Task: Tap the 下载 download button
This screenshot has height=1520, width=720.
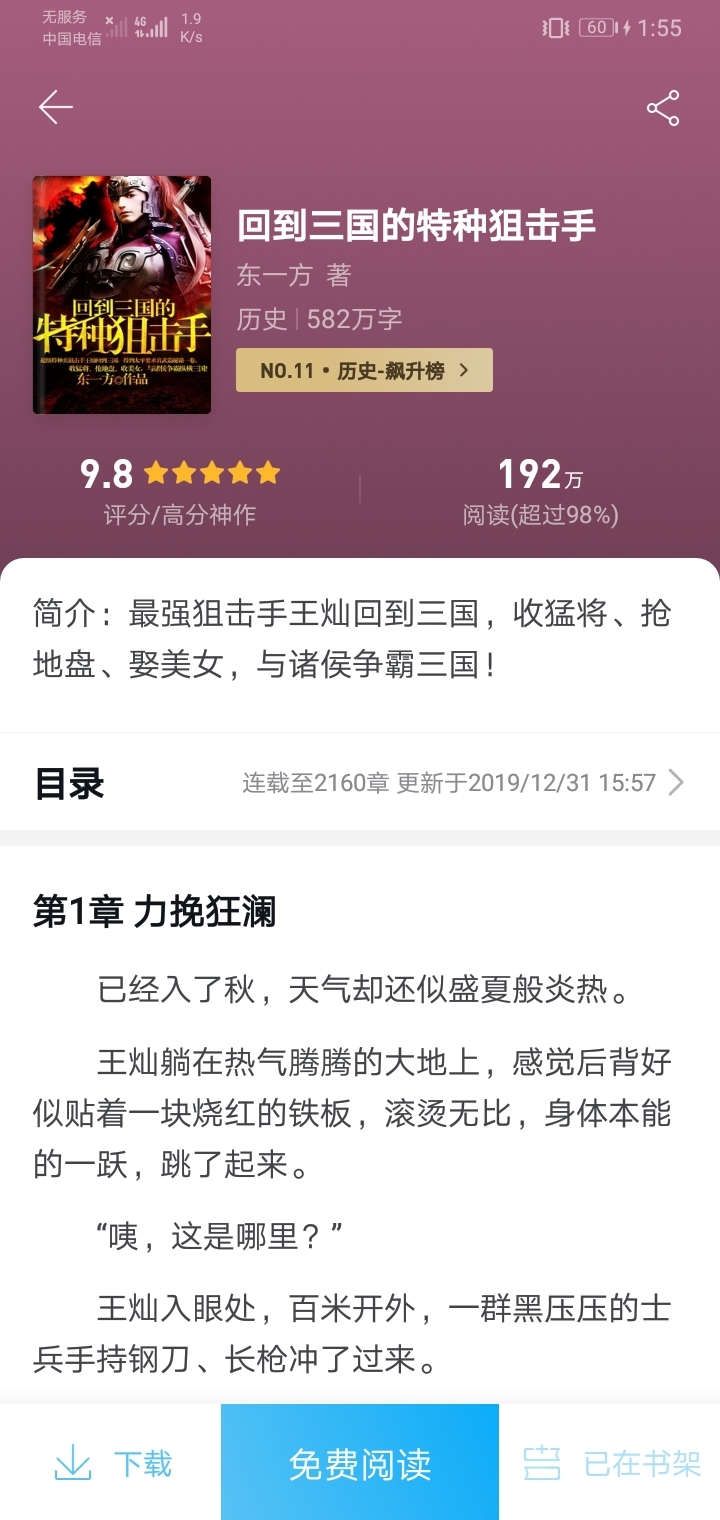Action: coord(111,1464)
